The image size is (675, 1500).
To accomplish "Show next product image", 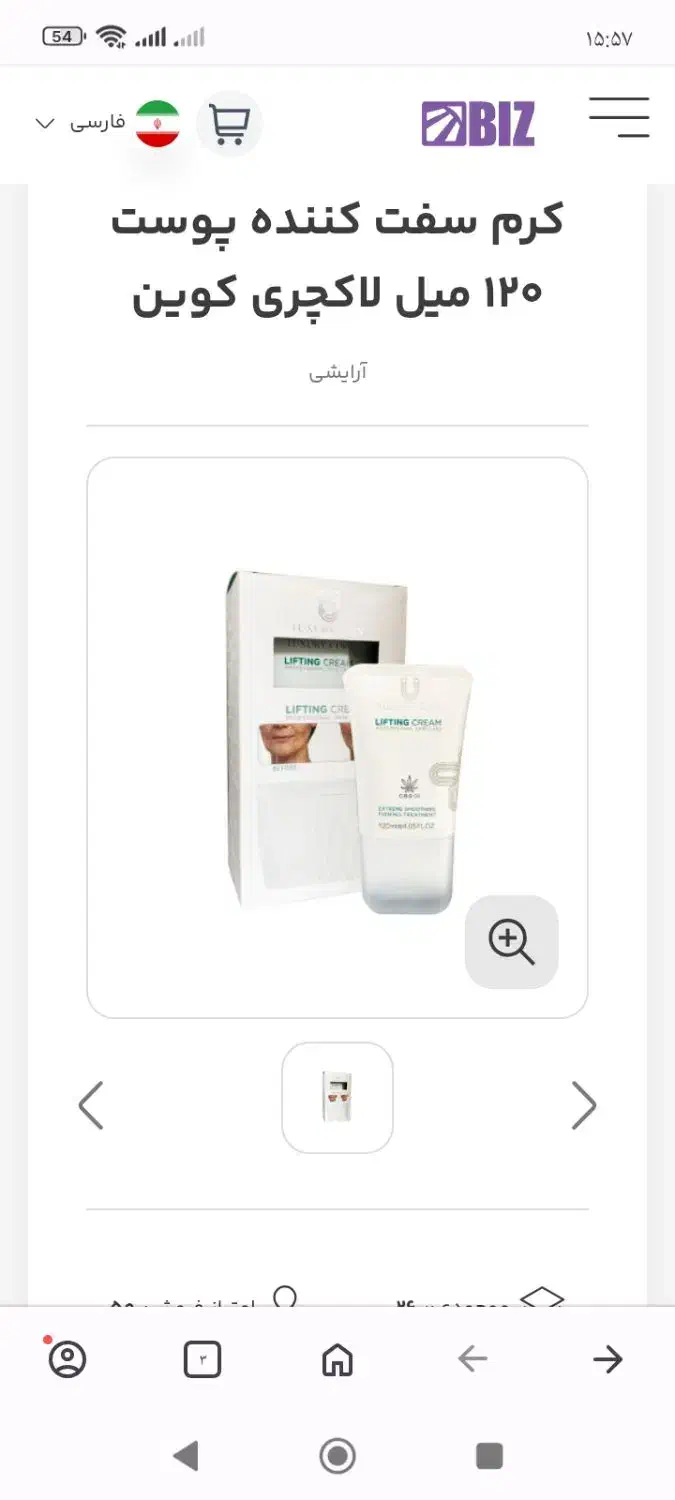I will [x=584, y=1105].
